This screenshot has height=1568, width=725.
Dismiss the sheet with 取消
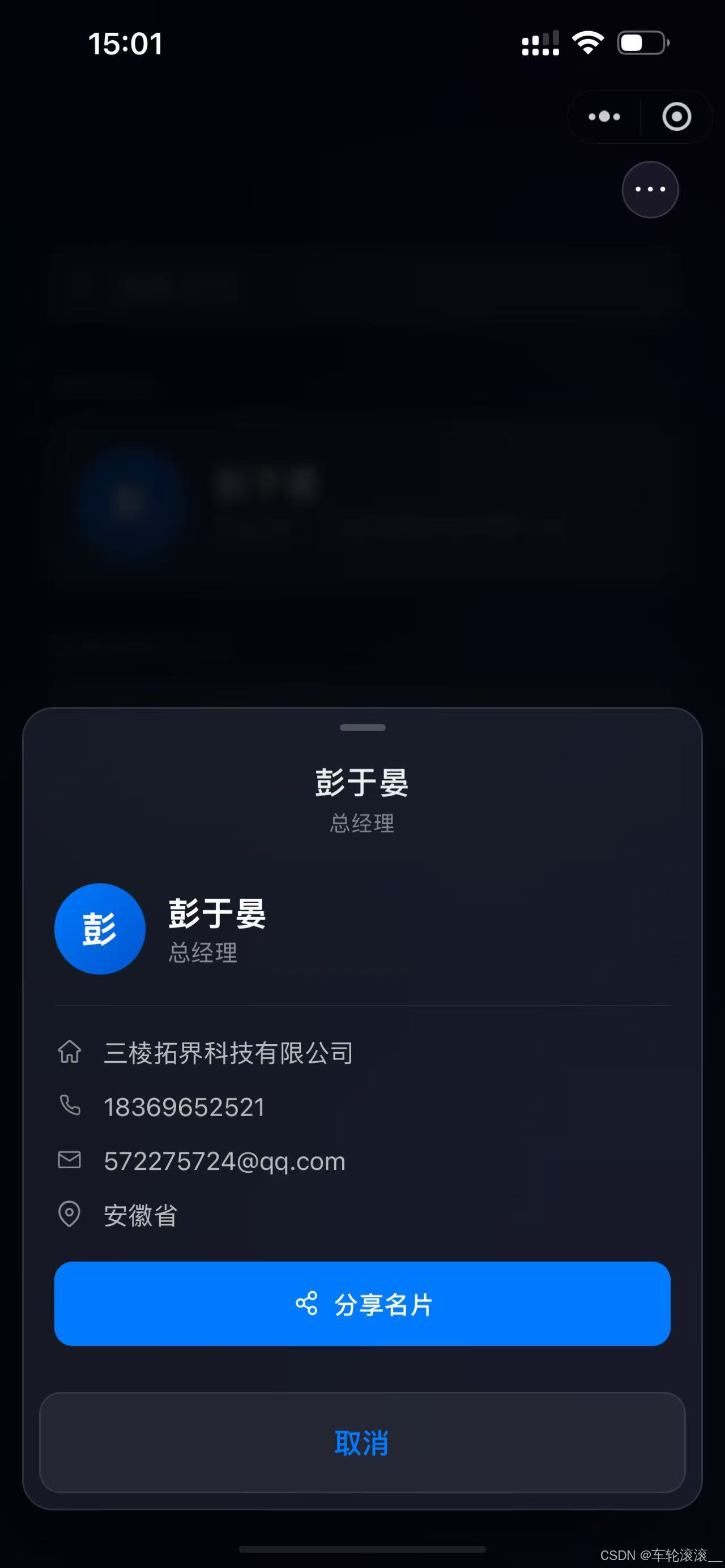pos(362,1442)
